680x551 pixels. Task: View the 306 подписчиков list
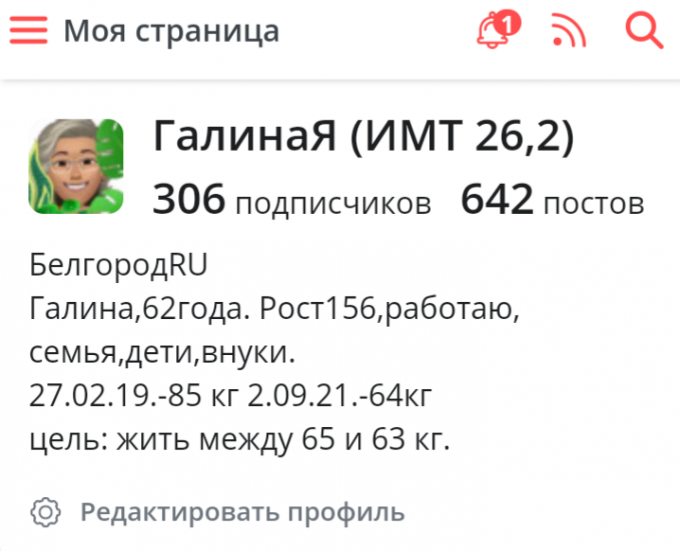pyautogui.click(x=291, y=203)
